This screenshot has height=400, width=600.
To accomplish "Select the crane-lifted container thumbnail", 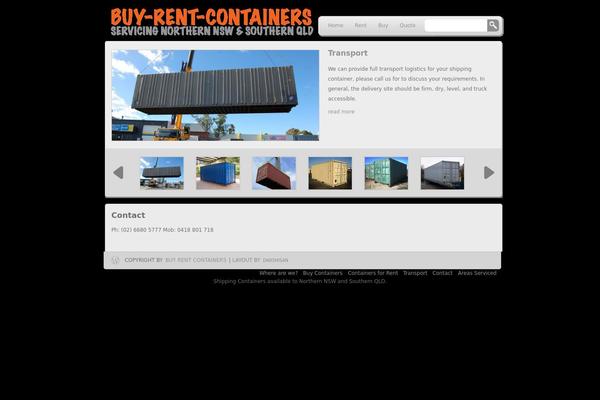I will [161, 173].
